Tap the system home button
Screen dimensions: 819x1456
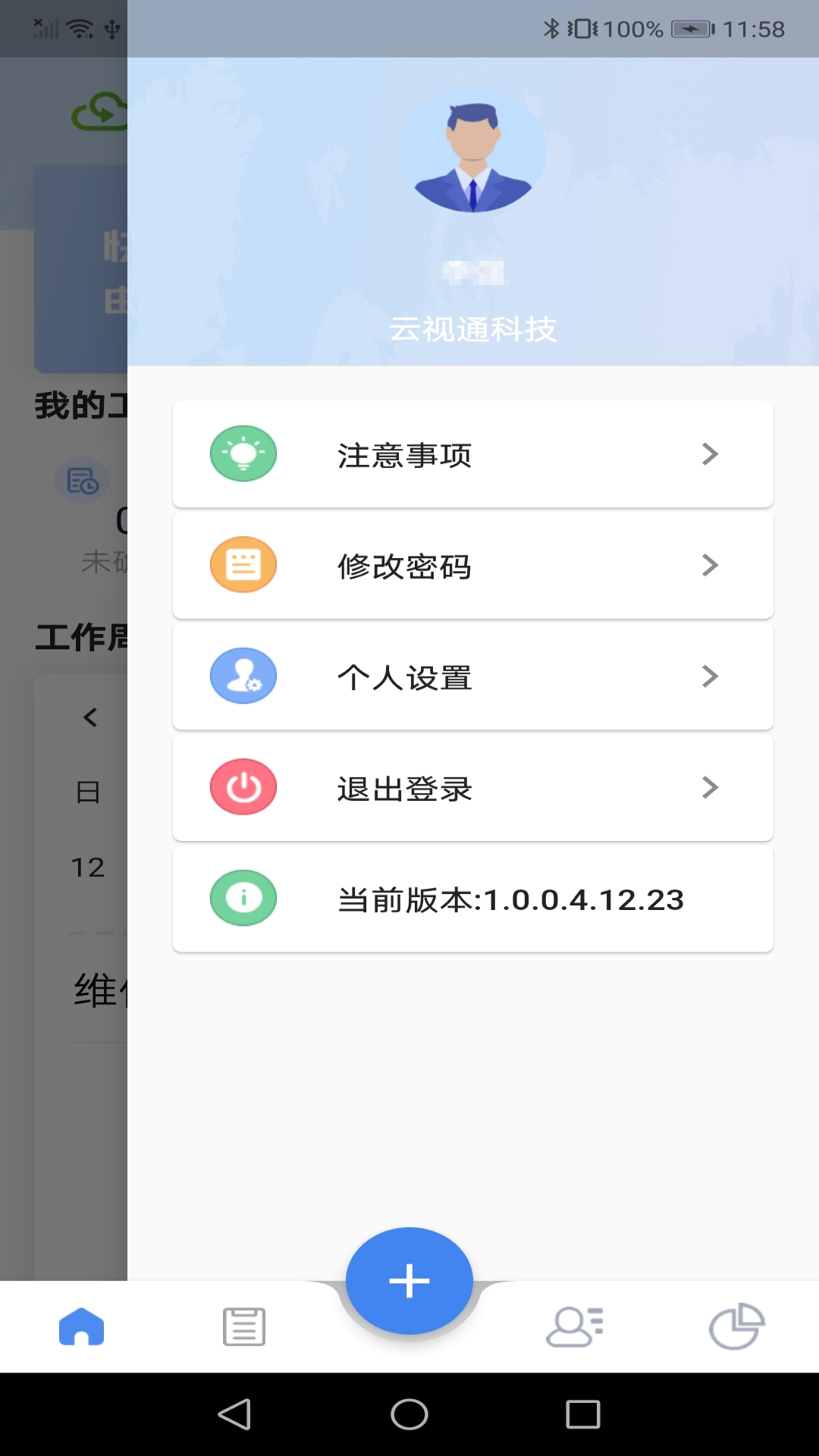click(409, 1414)
